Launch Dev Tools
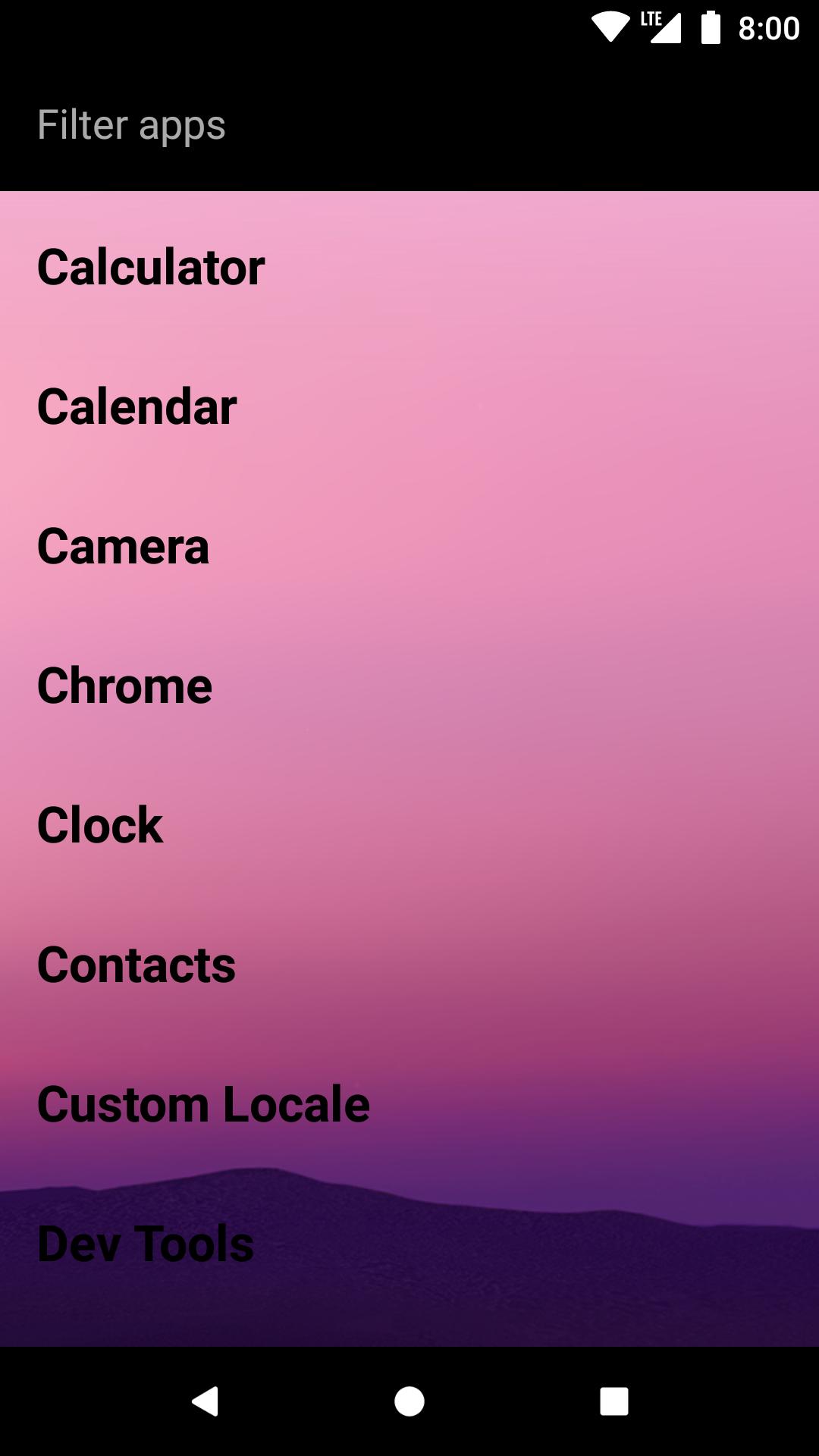 click(146, 1244)
